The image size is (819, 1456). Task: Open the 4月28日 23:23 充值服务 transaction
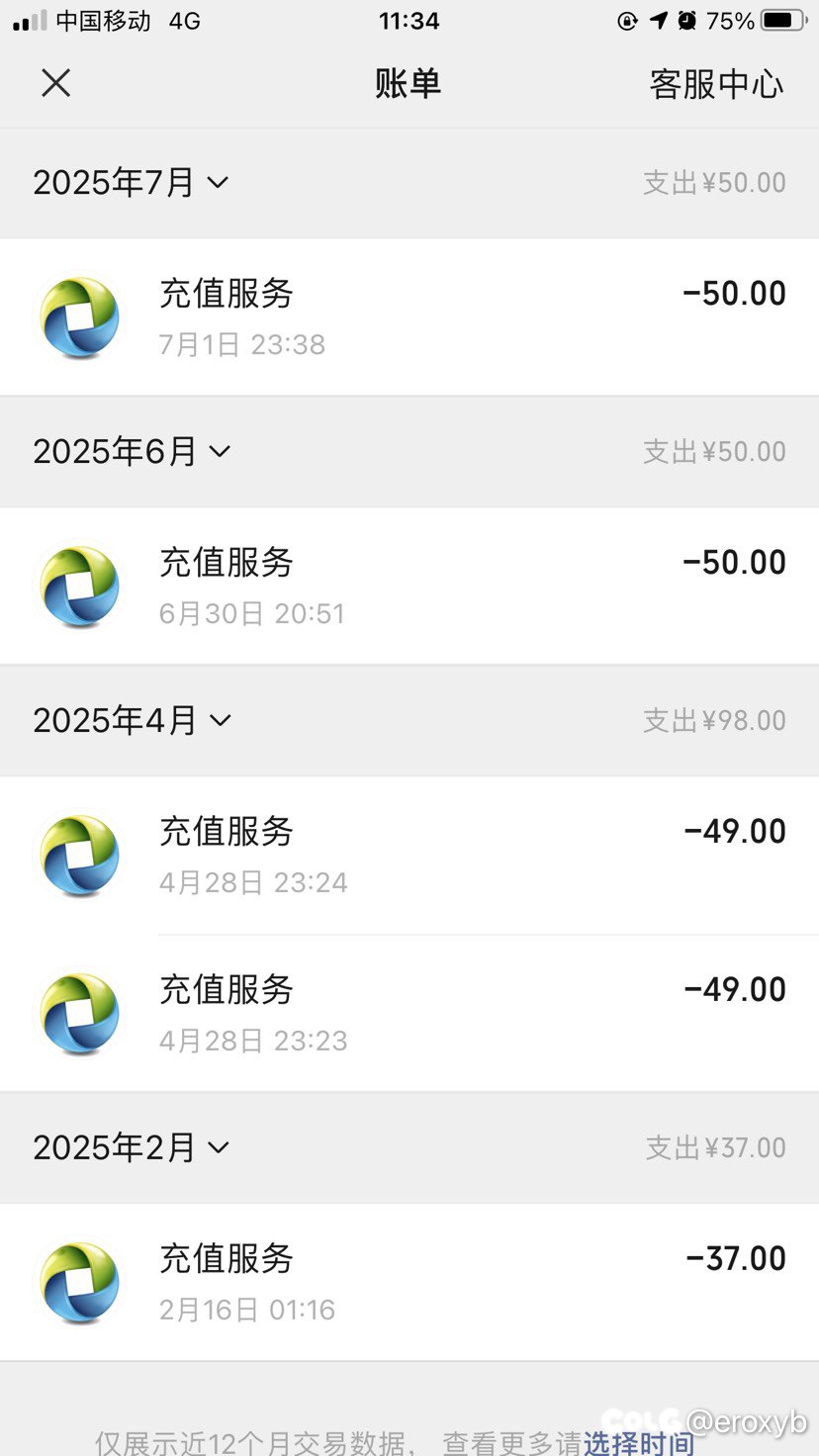pos(409,1014)
